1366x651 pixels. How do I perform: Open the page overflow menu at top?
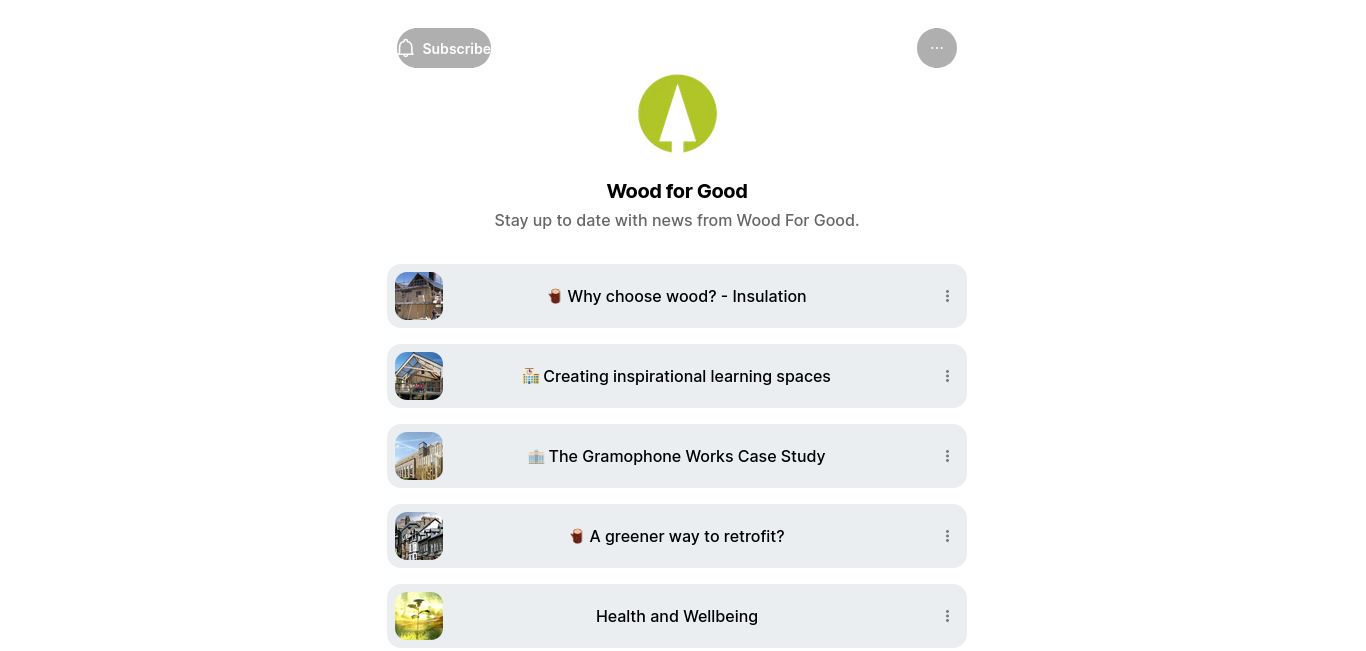click(x=936, y=48)
